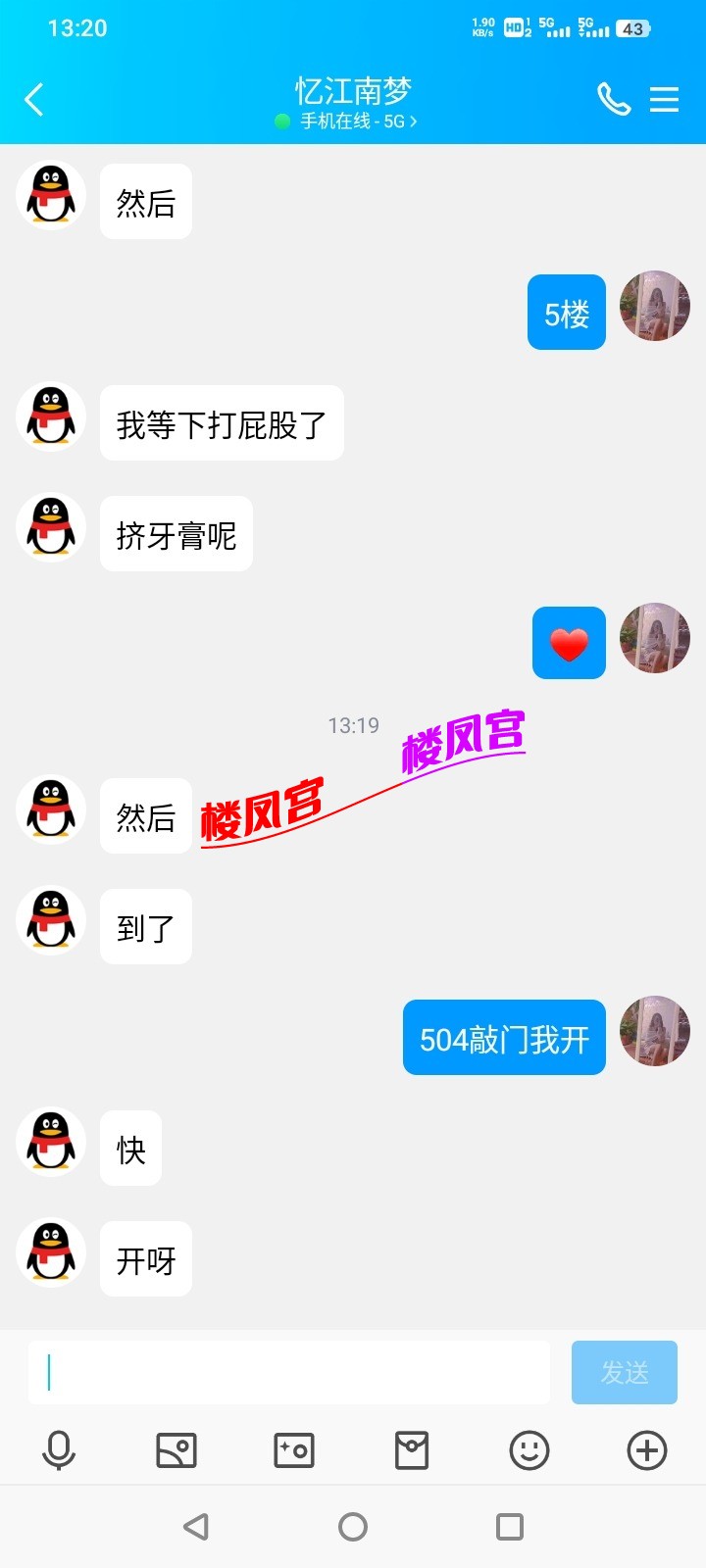The image size is (706, 1568).
Task: Open the photo gallery picker
Action: pyautogui.click(x=176, y=1450)
